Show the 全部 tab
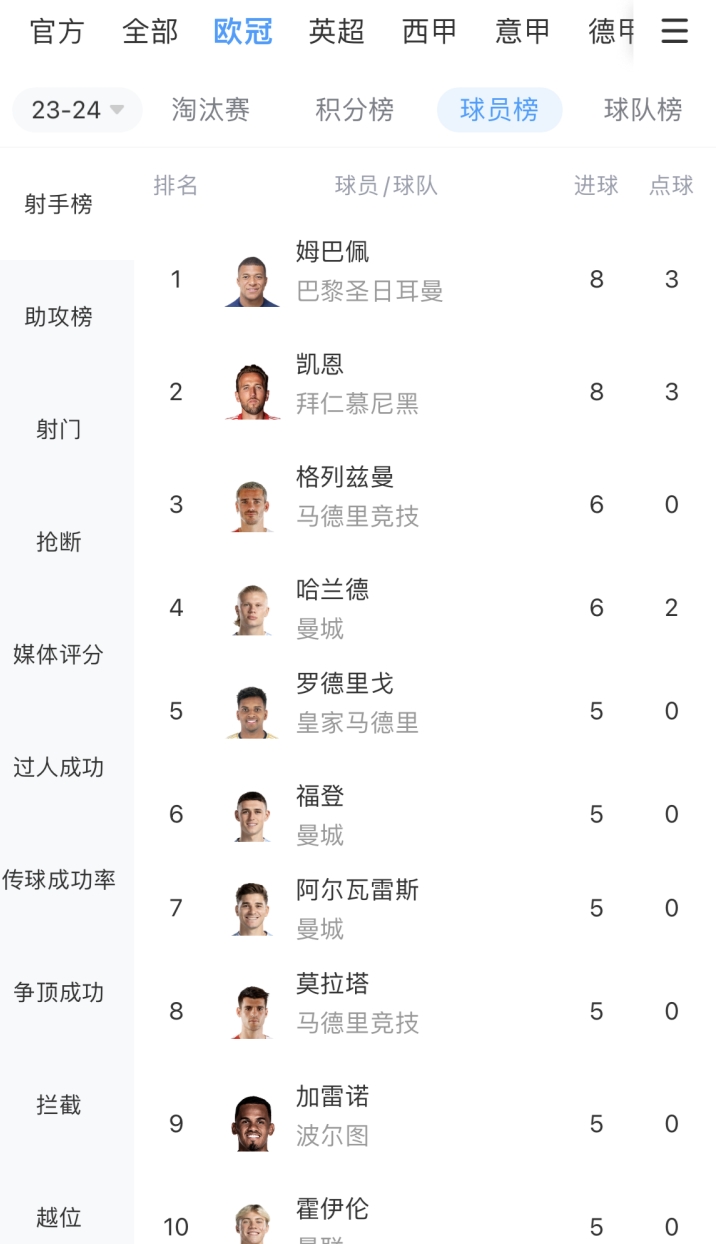The image size is (716, 1244). pyautogui.click(x=150, y=32)
